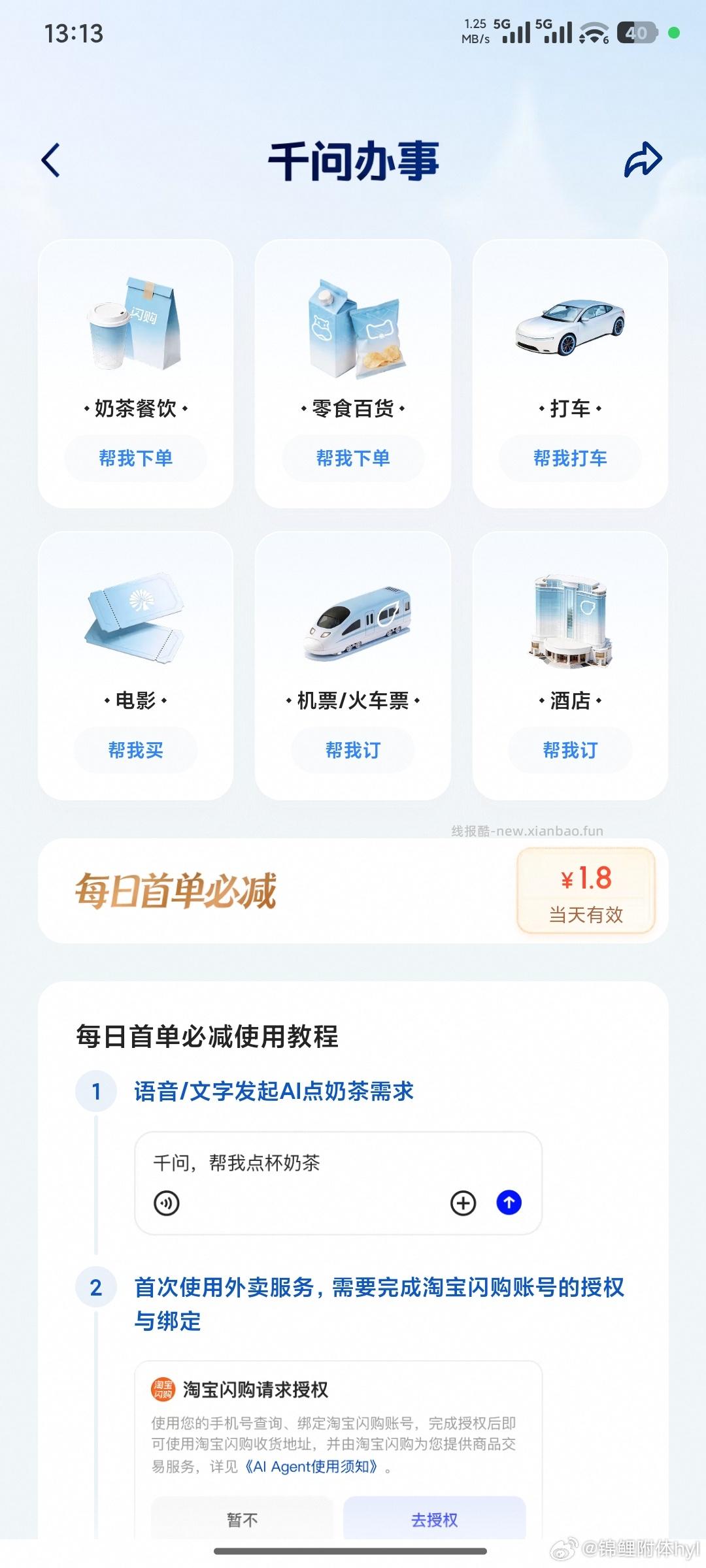Tap the share icon in top right corner

(643, 158)
